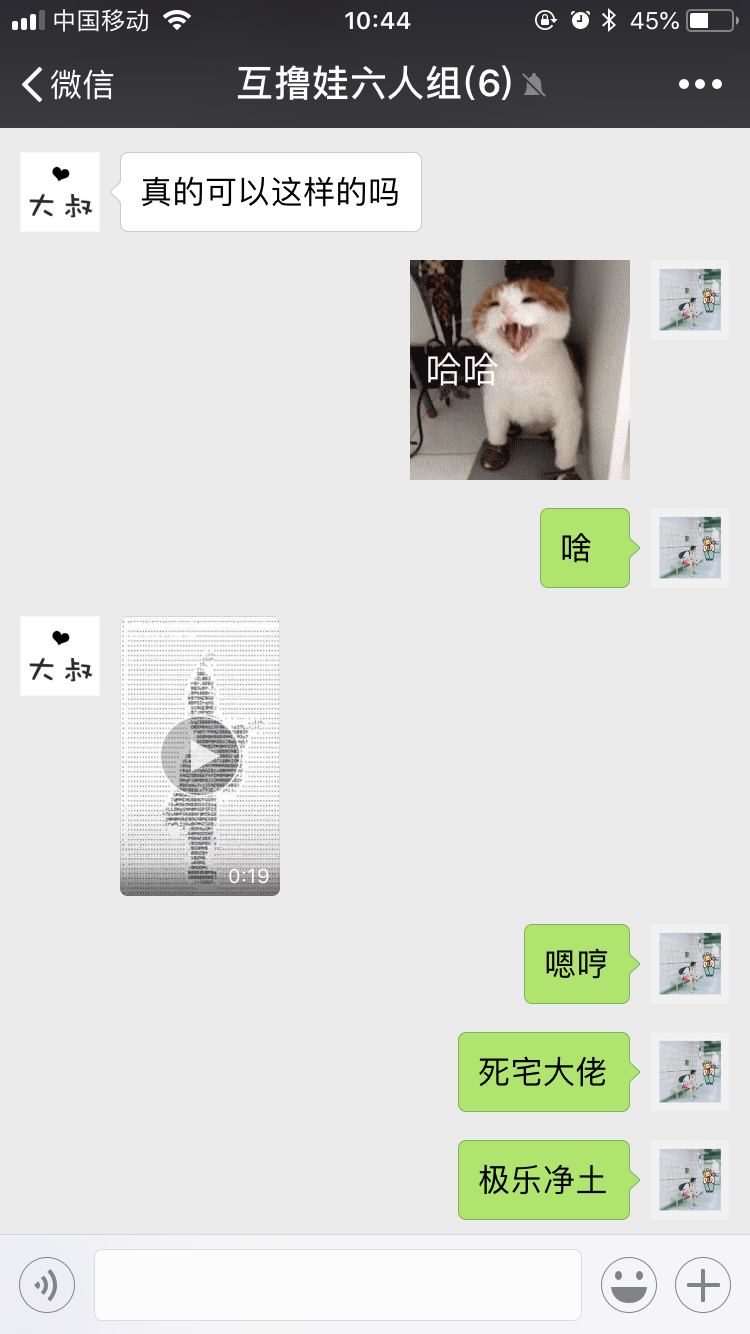750x1334 pixels.
Task: Play the 0:19 video message
Action: (x=200, y=756)
